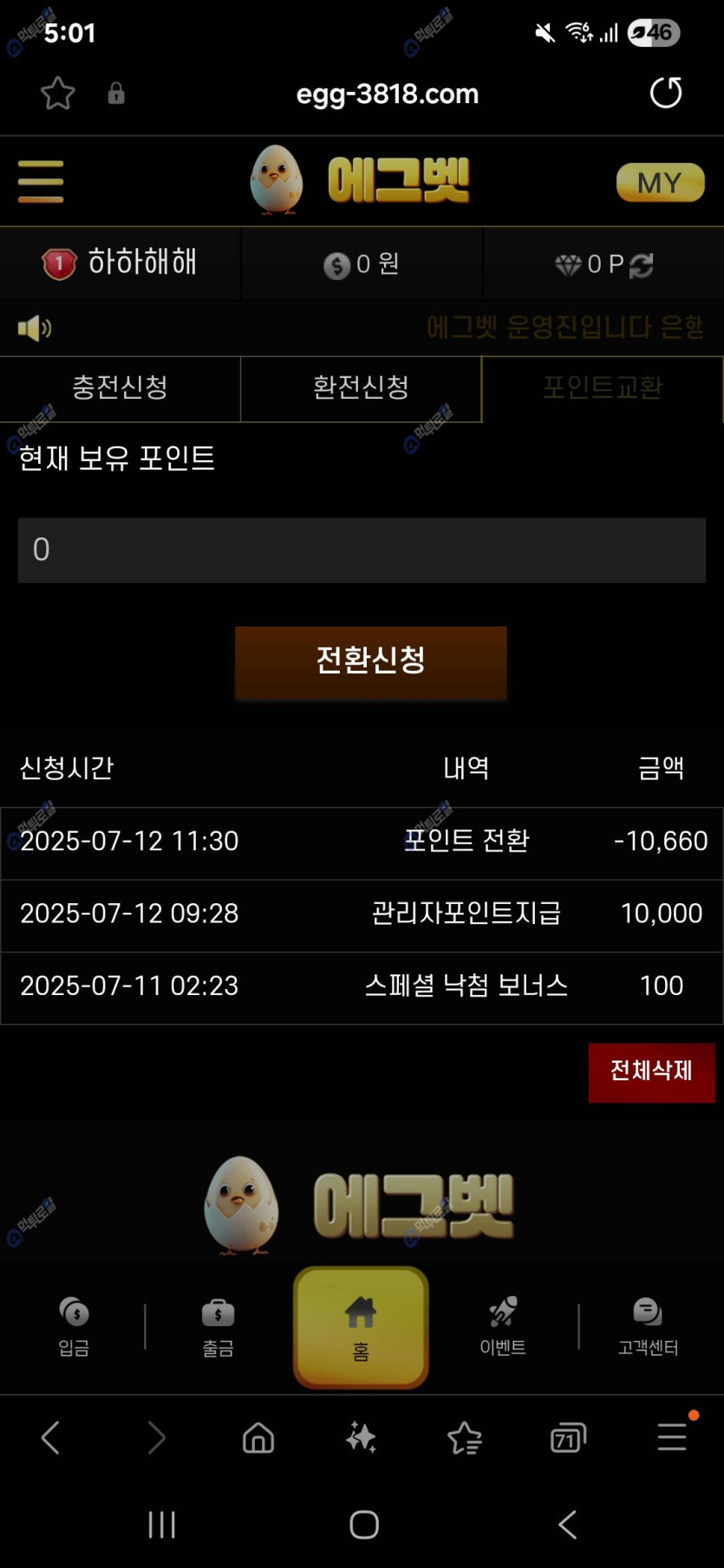The image size is (724, 1568).
Task: Select the 포인트교환 tab
Action: 603,387
